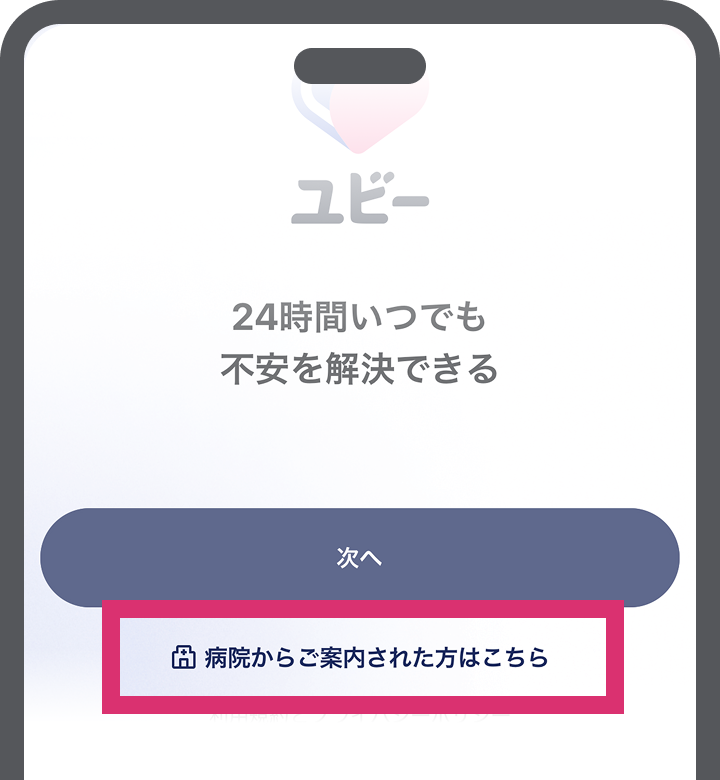
Task: Click the phone's Dynamic Island area
Action: tap(360, 62)
